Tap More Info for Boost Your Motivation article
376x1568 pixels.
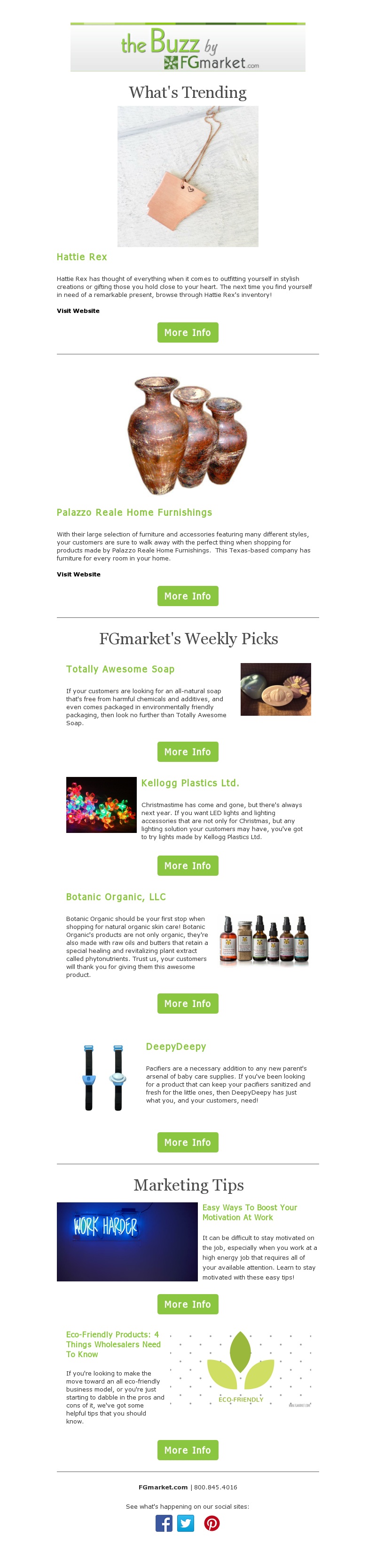pos(188,1304)
